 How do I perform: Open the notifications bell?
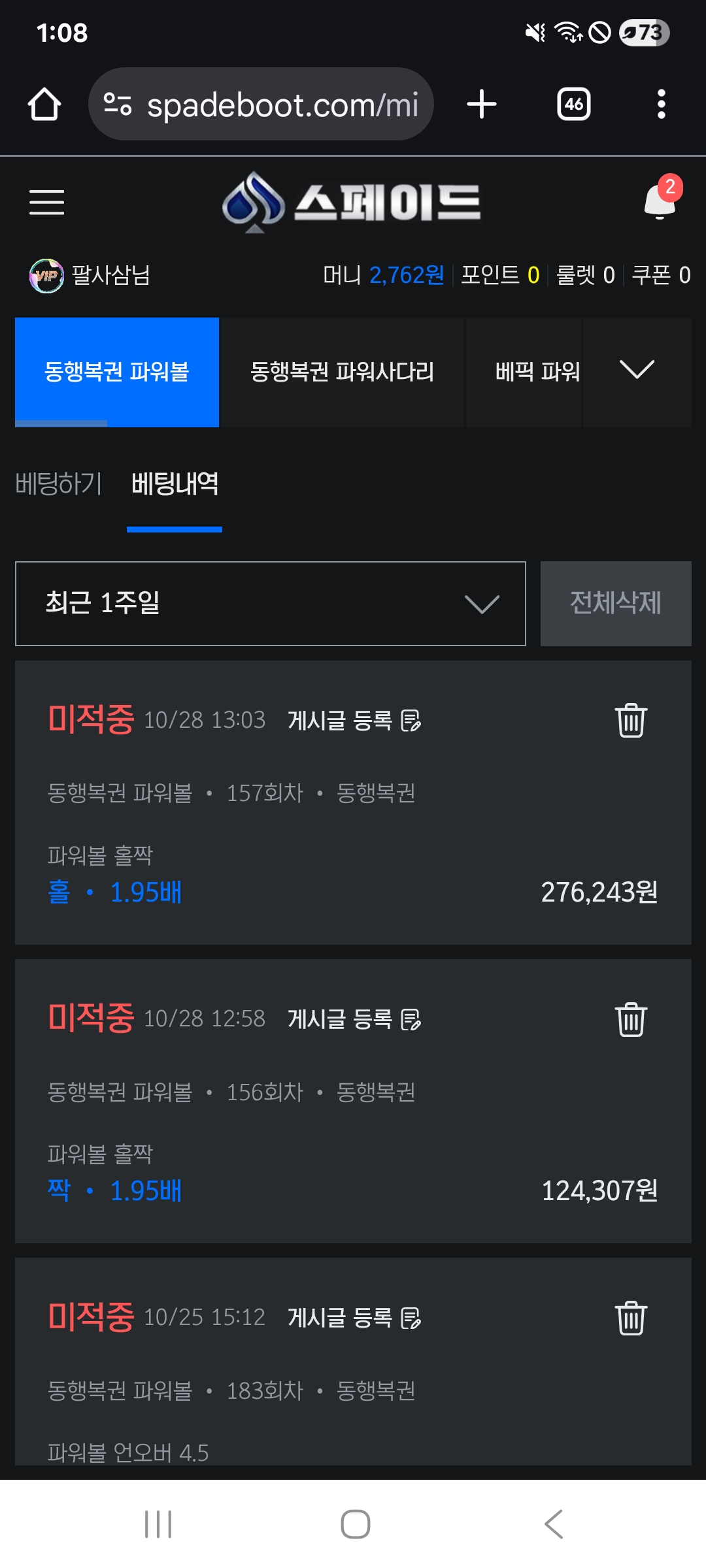(660, 201)
